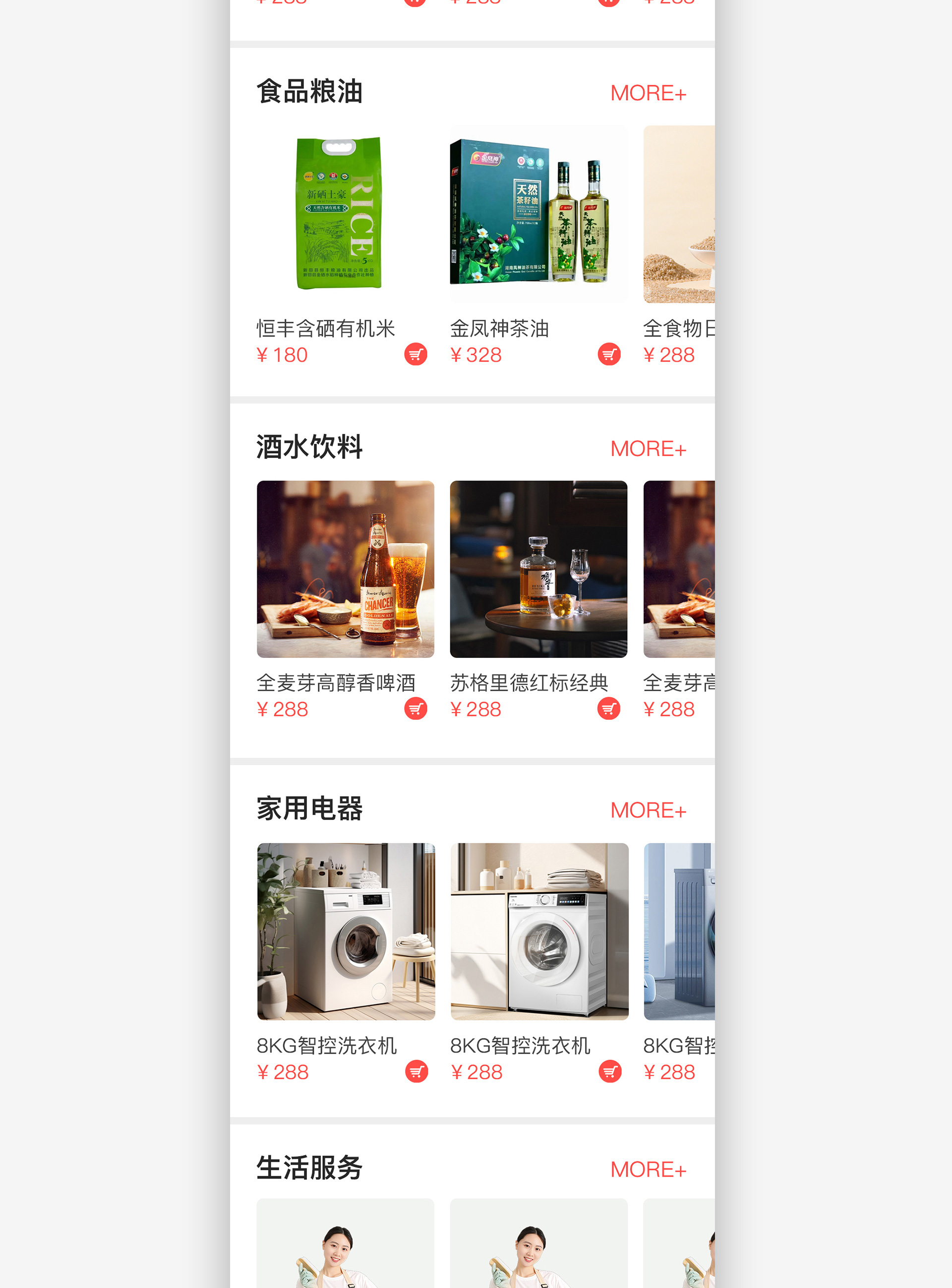This screenshot has width=952, height=1288.
Task: Add 恒丰含硒有机米 to cart
Action: (x=416, y=354)
